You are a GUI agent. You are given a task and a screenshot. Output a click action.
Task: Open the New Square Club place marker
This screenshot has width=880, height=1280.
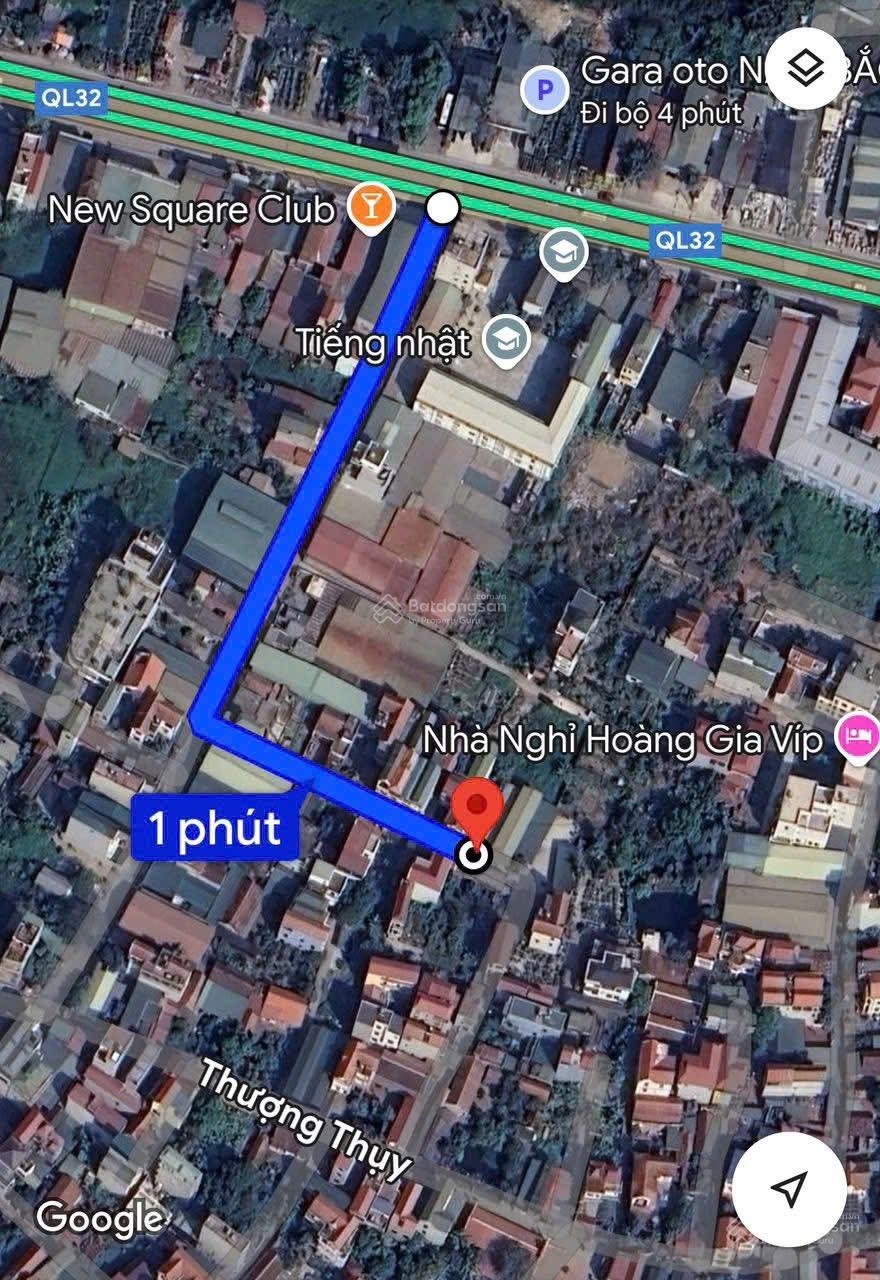pyautogui.click(x=370, y=210)
